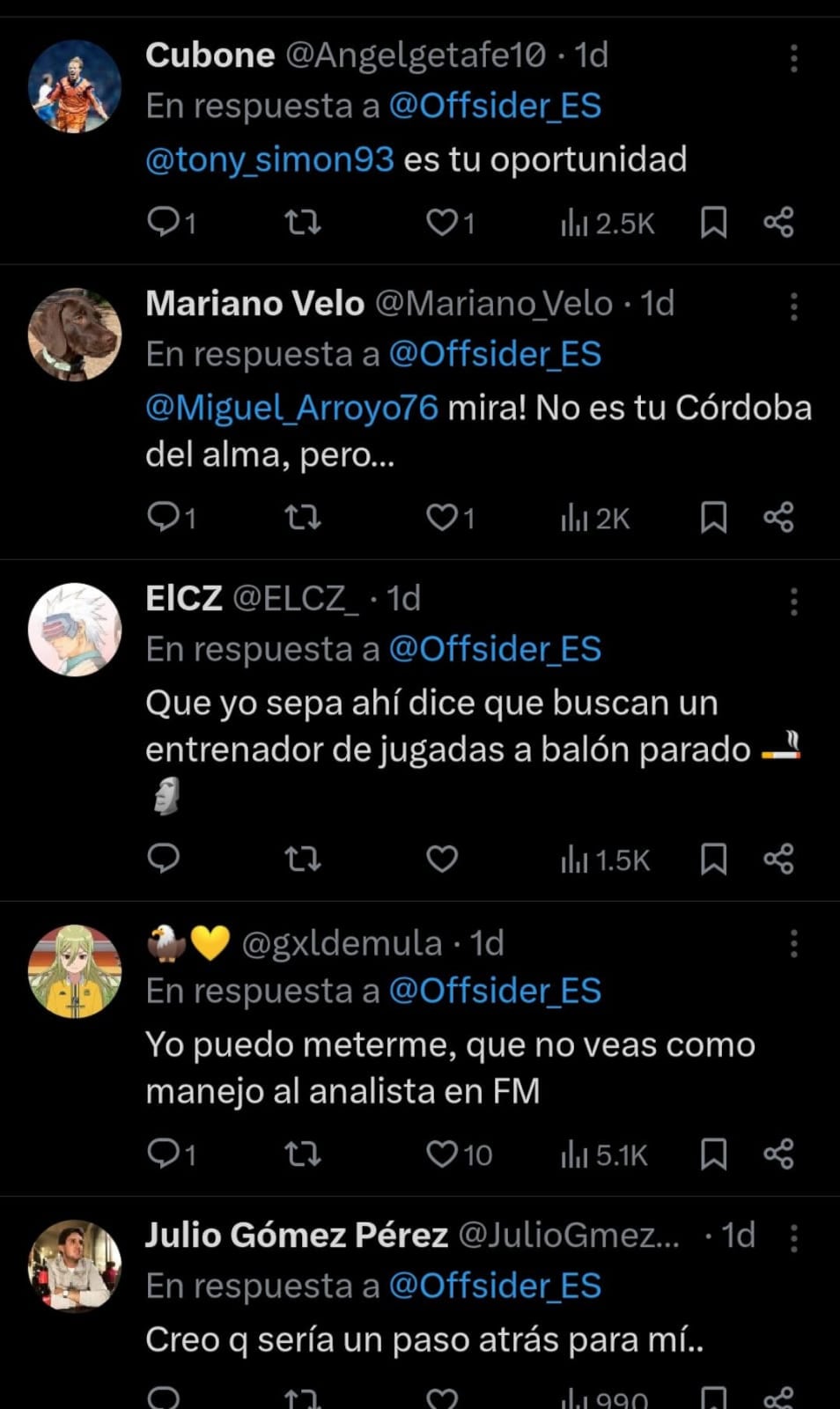This screenshot has height=1409, width=840.
Task: Open overflow menu on @gxldemula's reply
Action: [793, 943]
